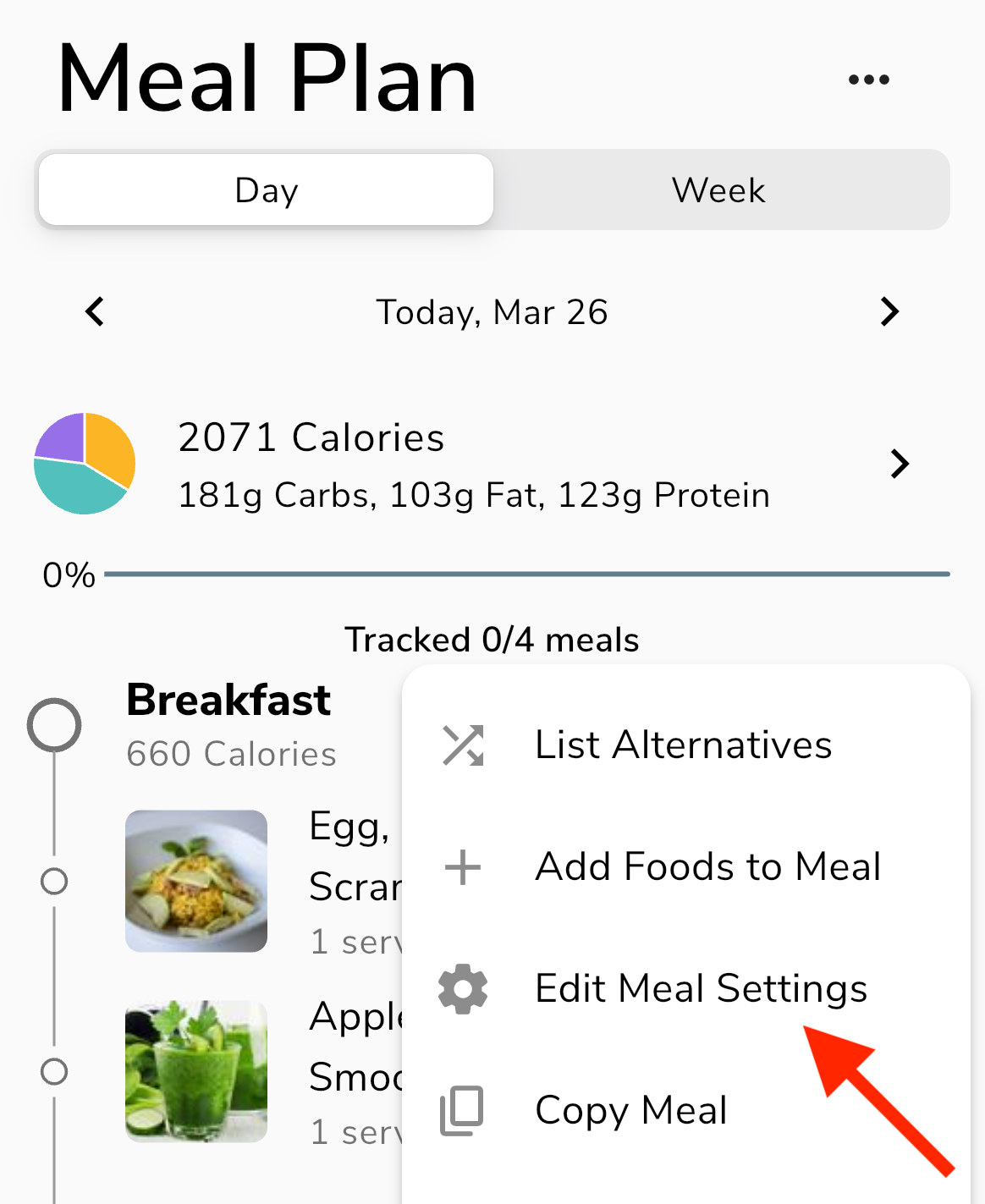Open the overflow menu beside Meal Plan

point(869,80)
